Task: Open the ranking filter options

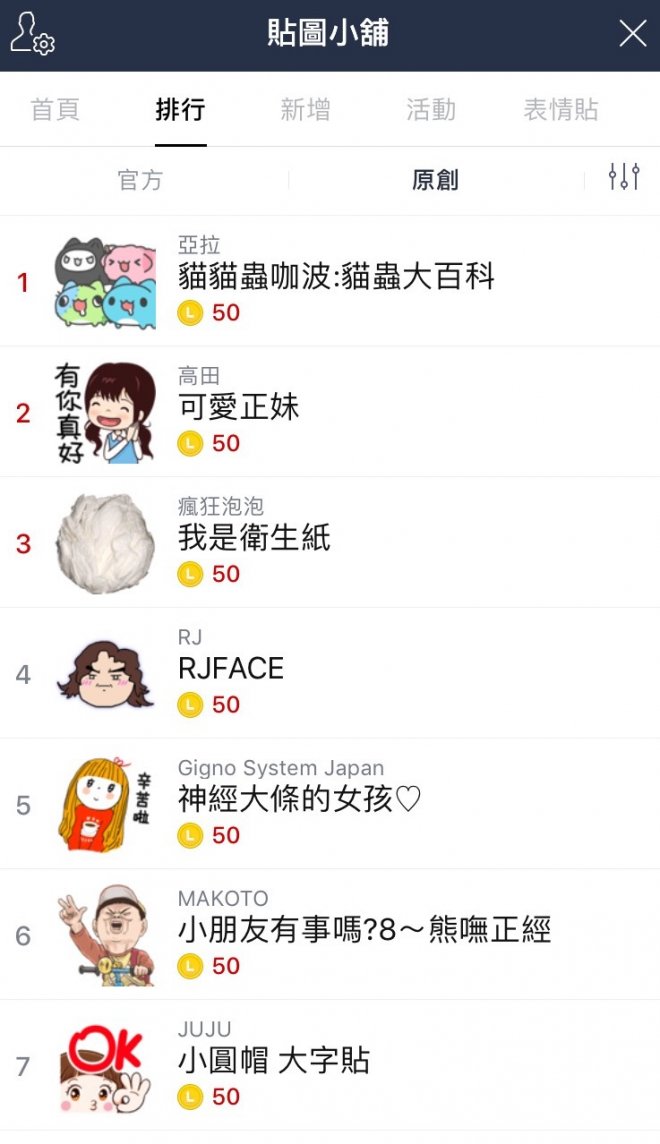Action: click(624, 178)
